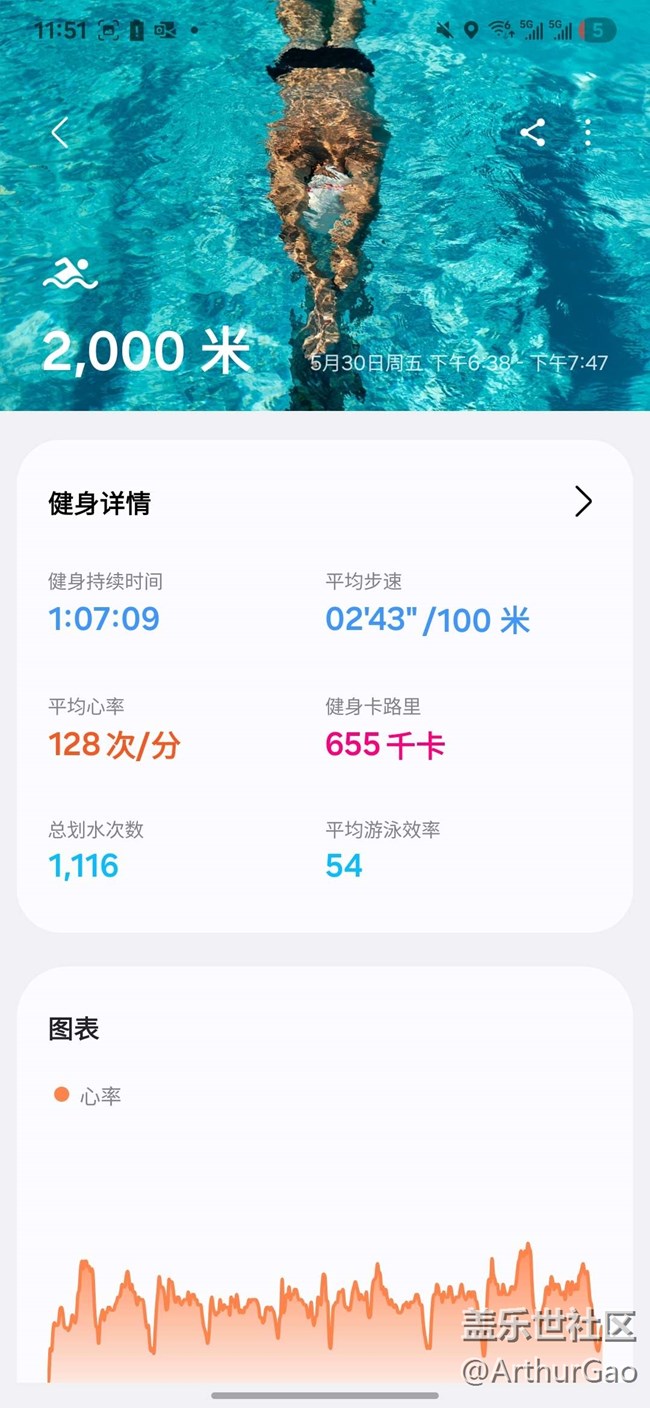Screen dimensions: 650x1408
Task: Go back using the top-left arrow
Action: pos(60,133)
